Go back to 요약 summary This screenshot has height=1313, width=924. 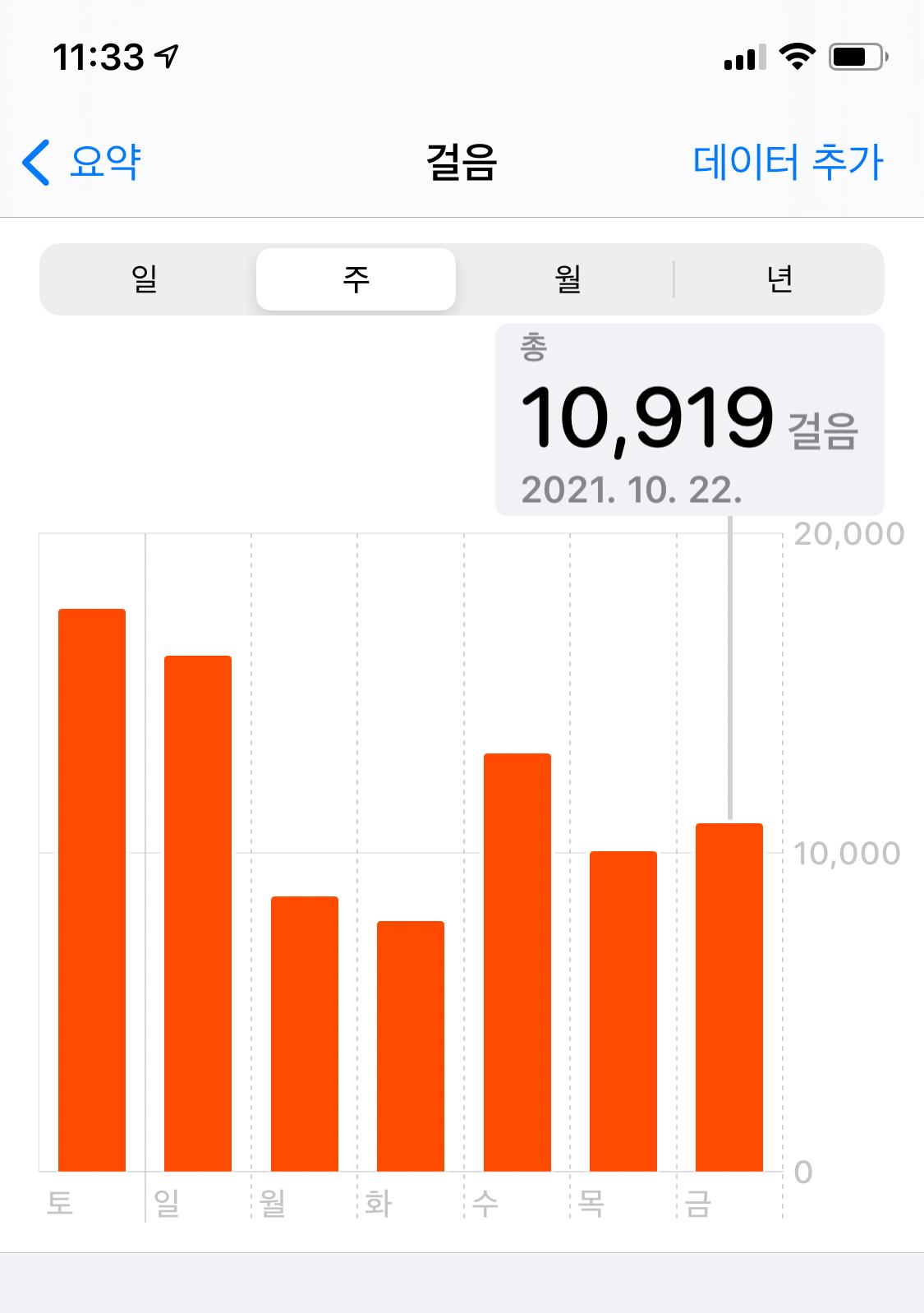pos(82,162)
